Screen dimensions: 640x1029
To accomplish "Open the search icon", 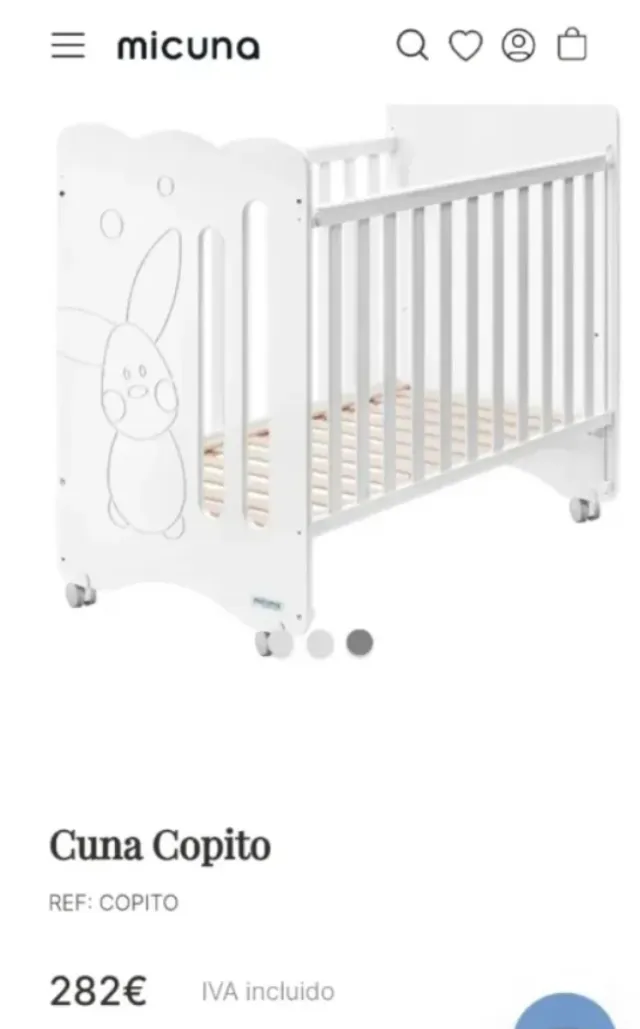I will point(412,45).
